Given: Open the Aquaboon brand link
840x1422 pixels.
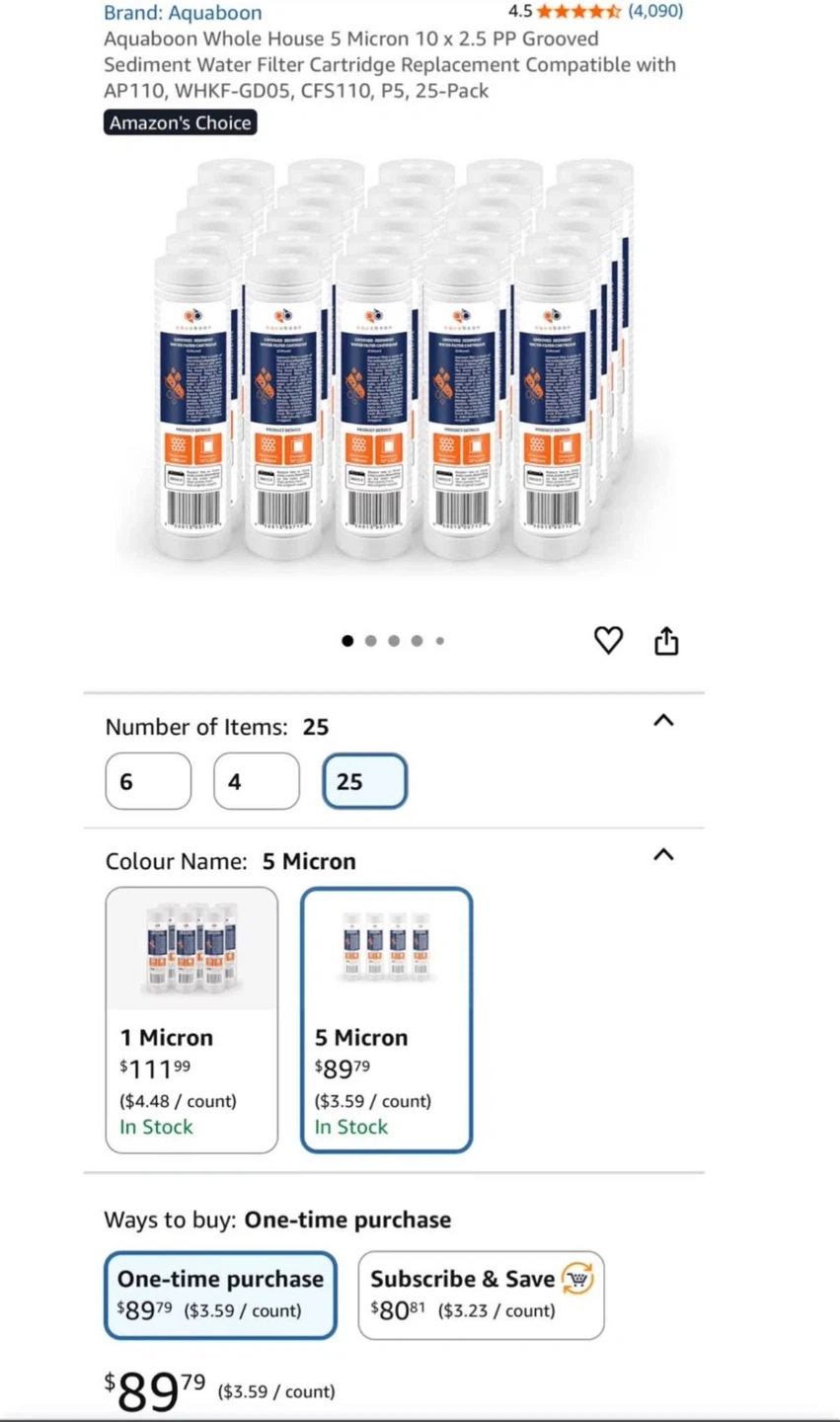Looking at the screenshot, I should [183, 13].
